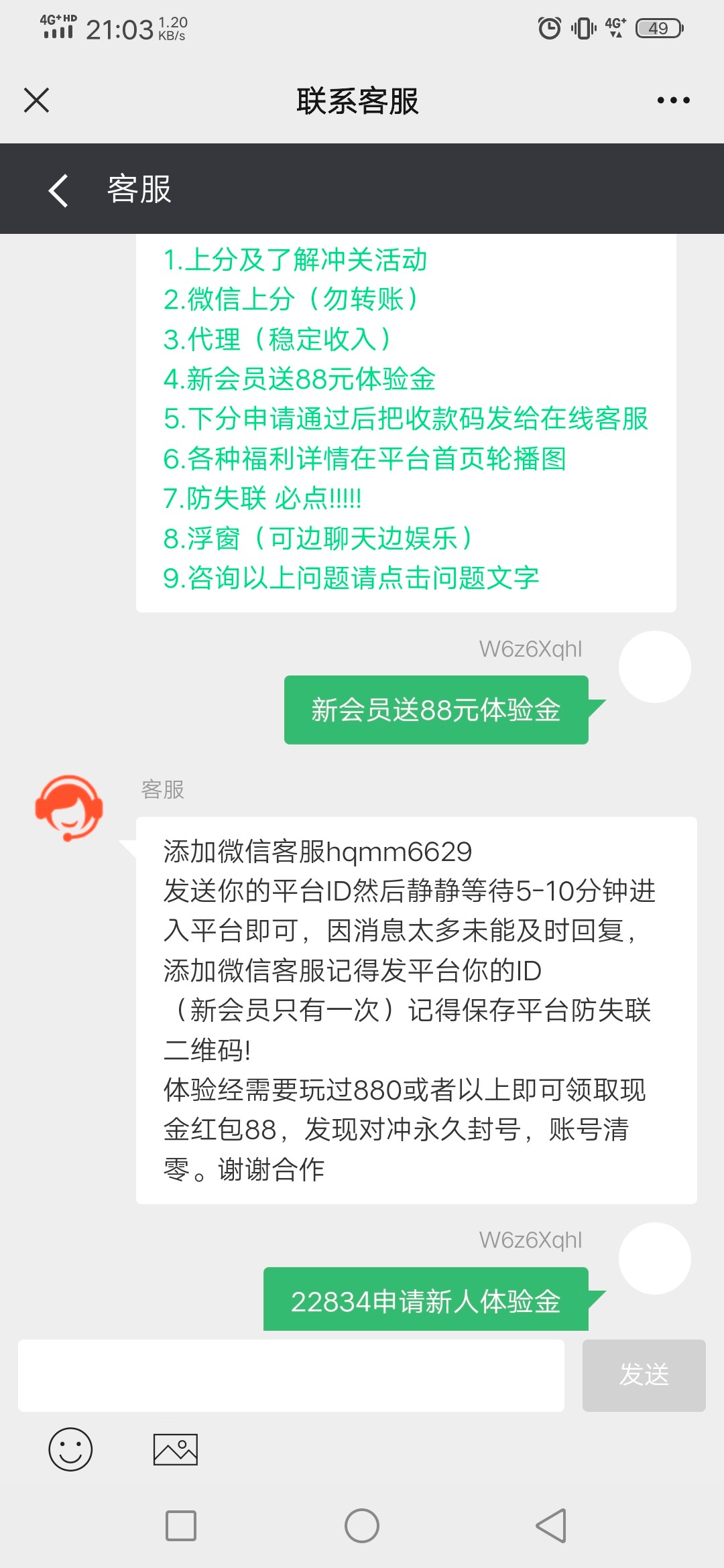The width and height of the screenshot is (724, 1568).
Task: Select 5.下分申请通过后把收款码发给在线客服
Action: [x=406, y=419]
